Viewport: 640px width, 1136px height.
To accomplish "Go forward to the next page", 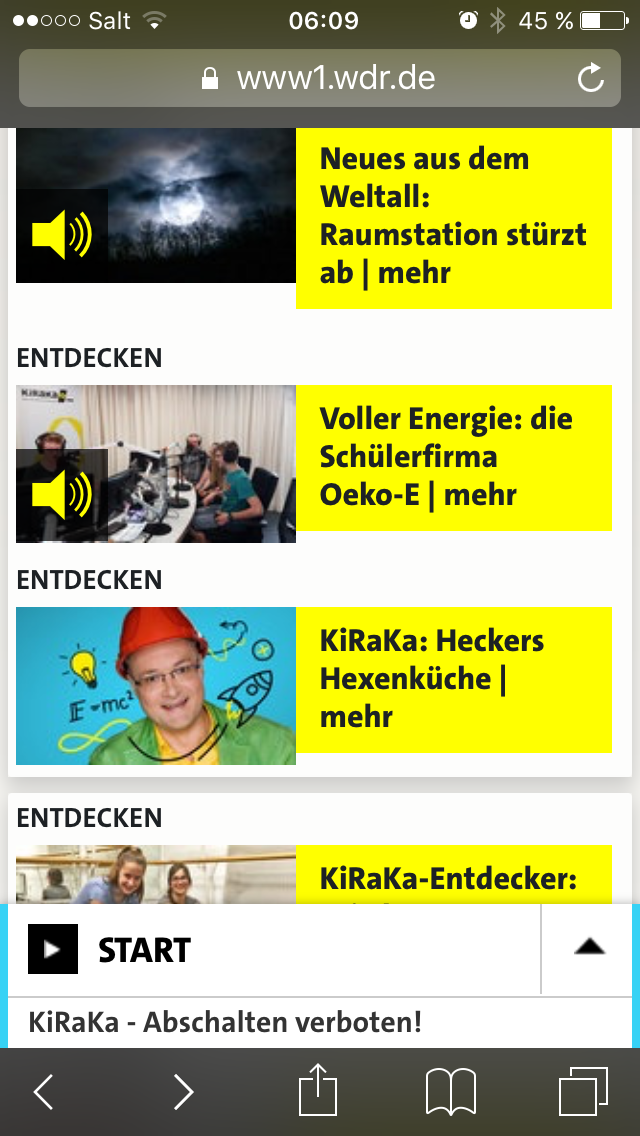I will click(183, 1092).
